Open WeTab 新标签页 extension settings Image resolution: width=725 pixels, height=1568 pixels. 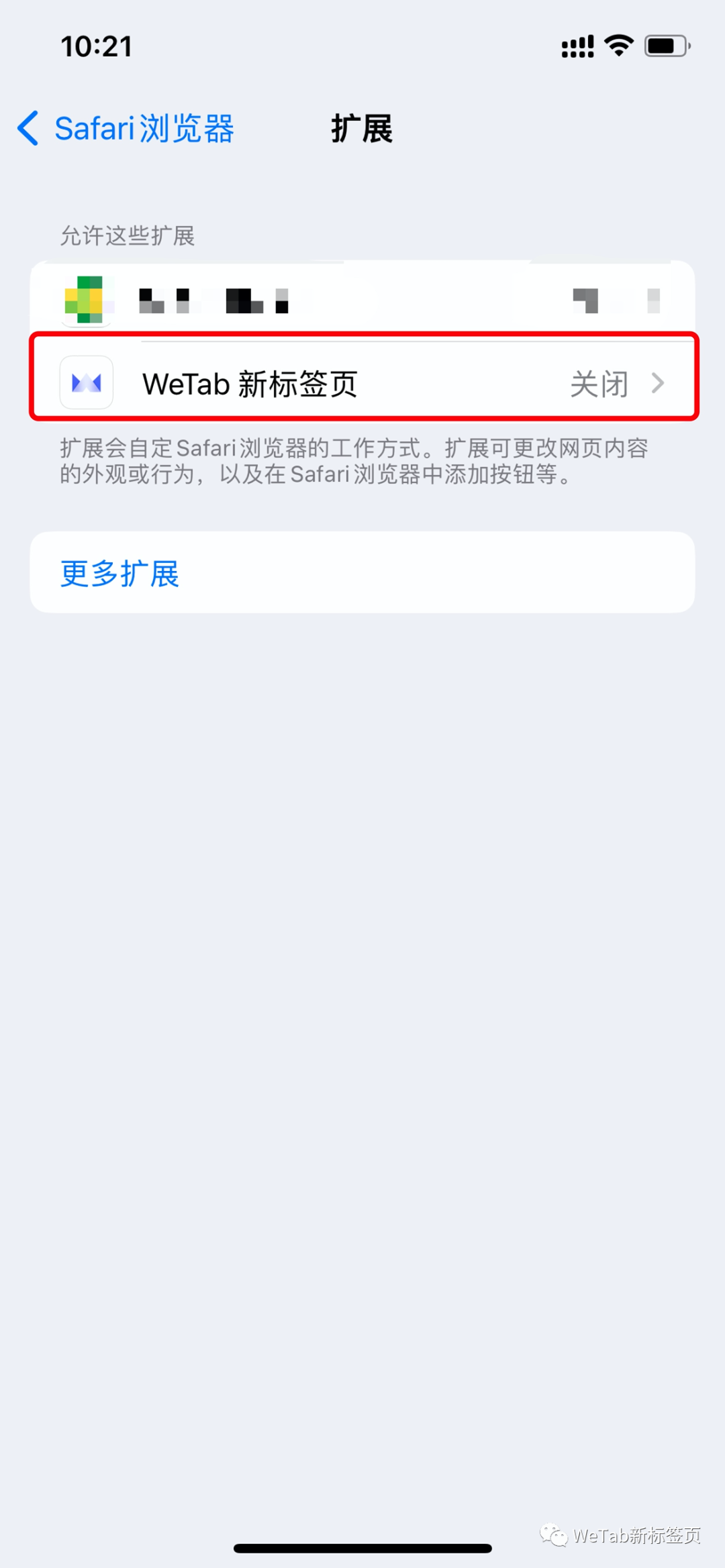[362, 383]
